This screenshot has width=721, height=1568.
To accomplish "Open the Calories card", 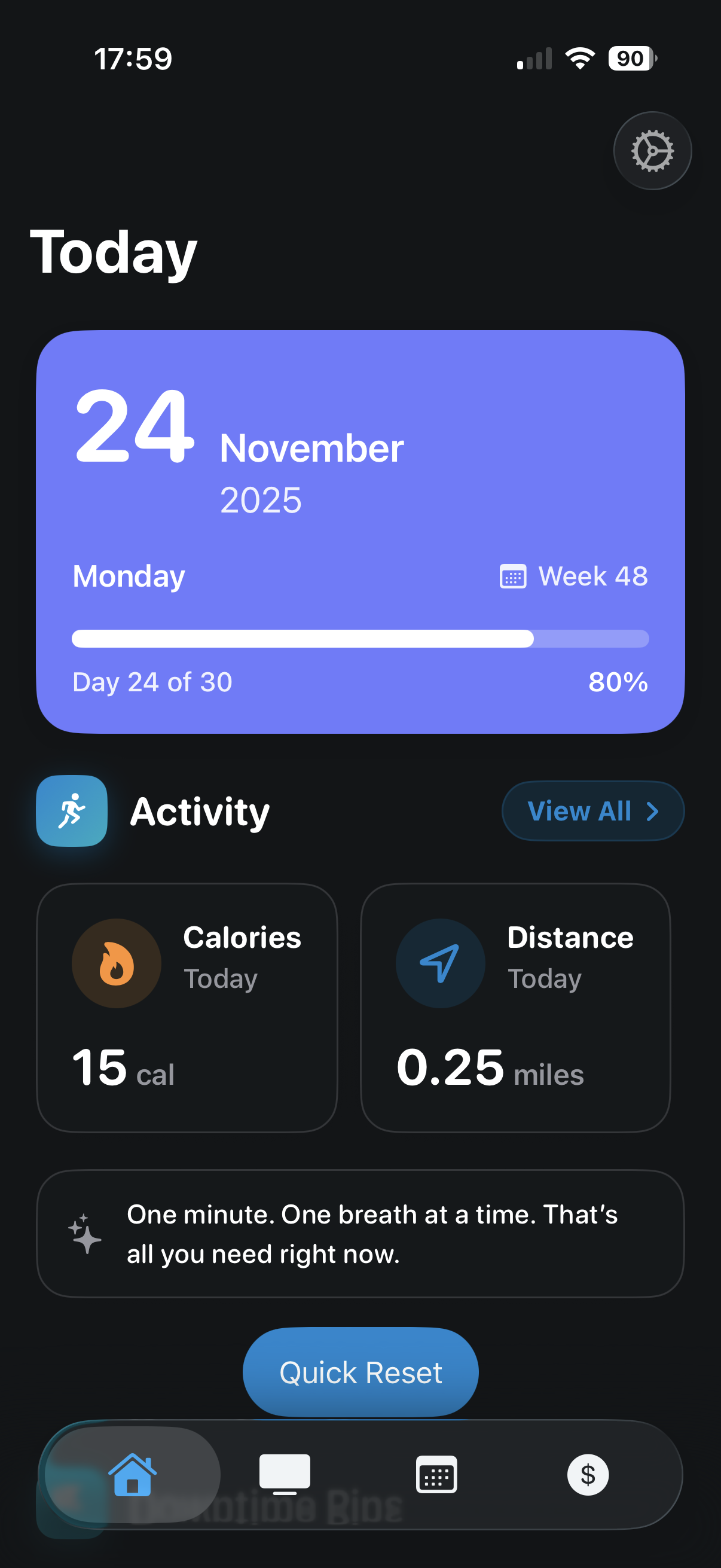I will point(187,1008).
